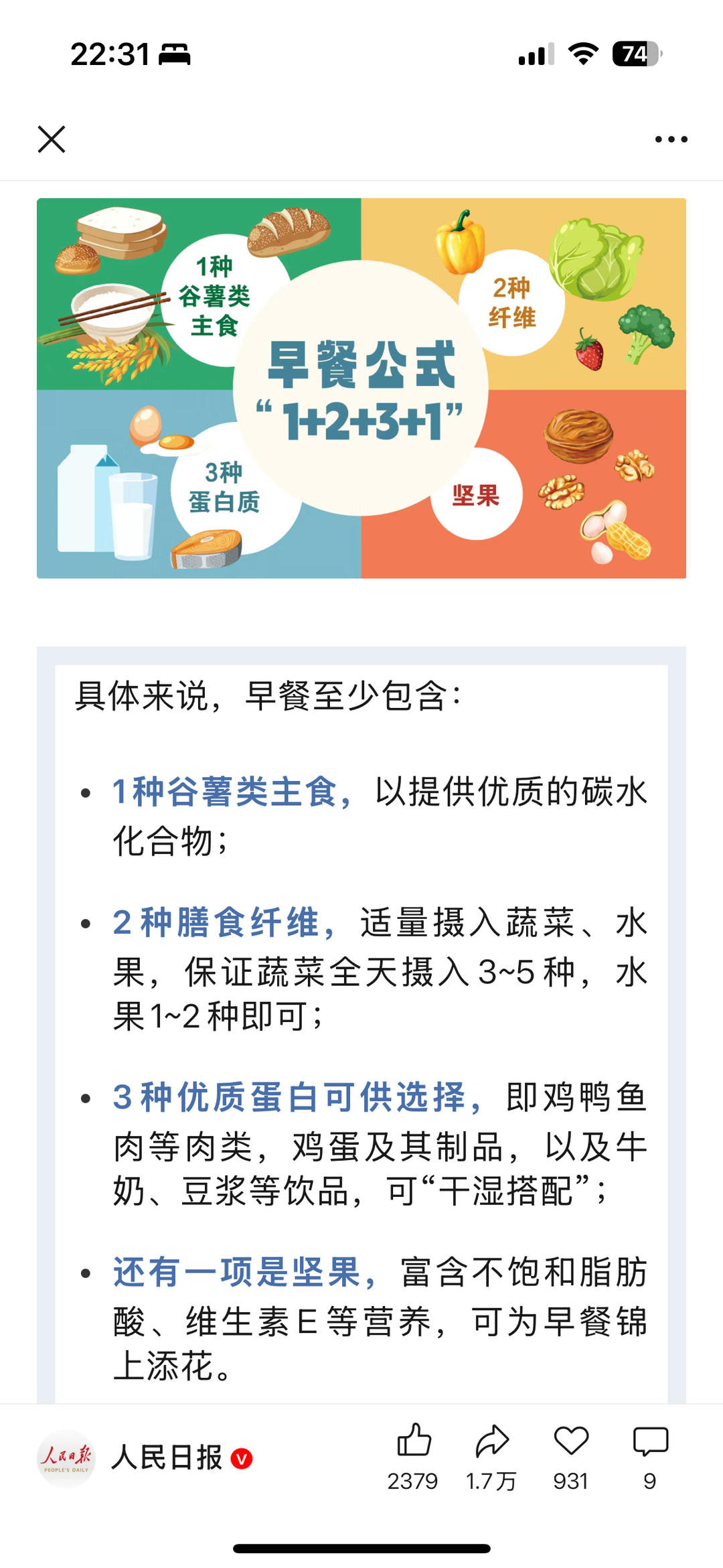Tap the clock showing 22:31

click(109, 52)
